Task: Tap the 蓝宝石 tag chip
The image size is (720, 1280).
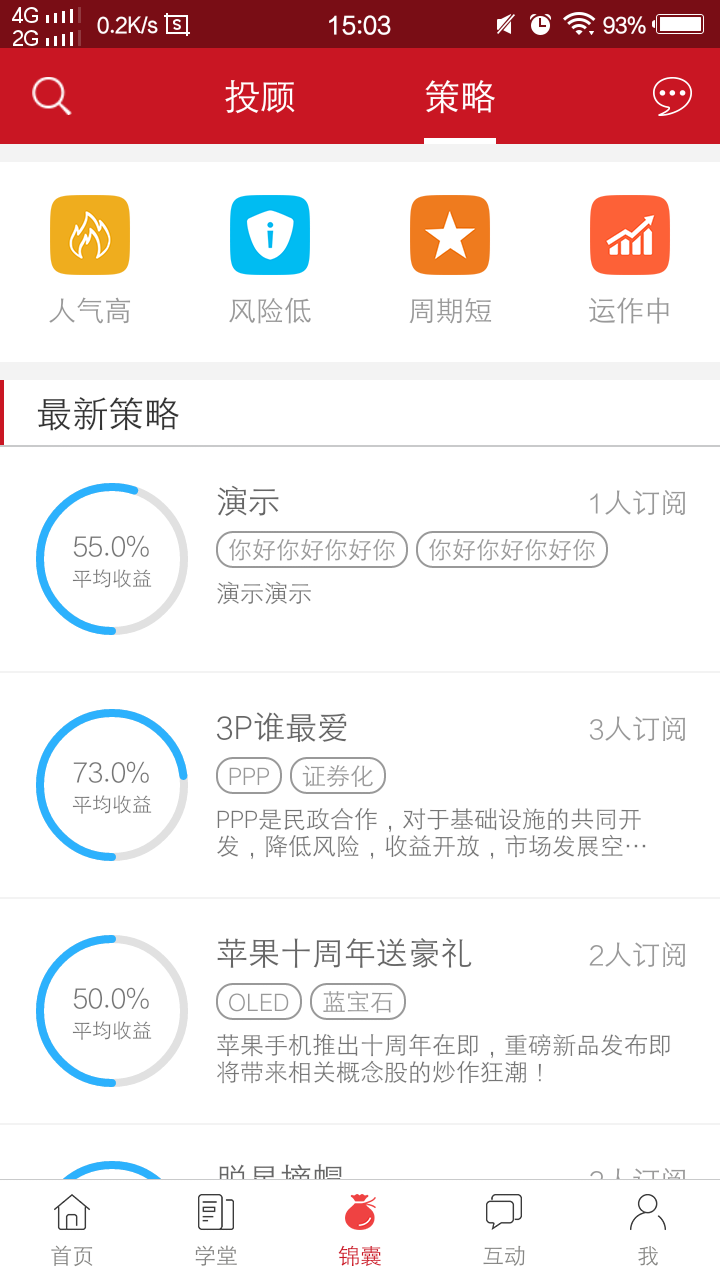Action: pos(358,1002)
